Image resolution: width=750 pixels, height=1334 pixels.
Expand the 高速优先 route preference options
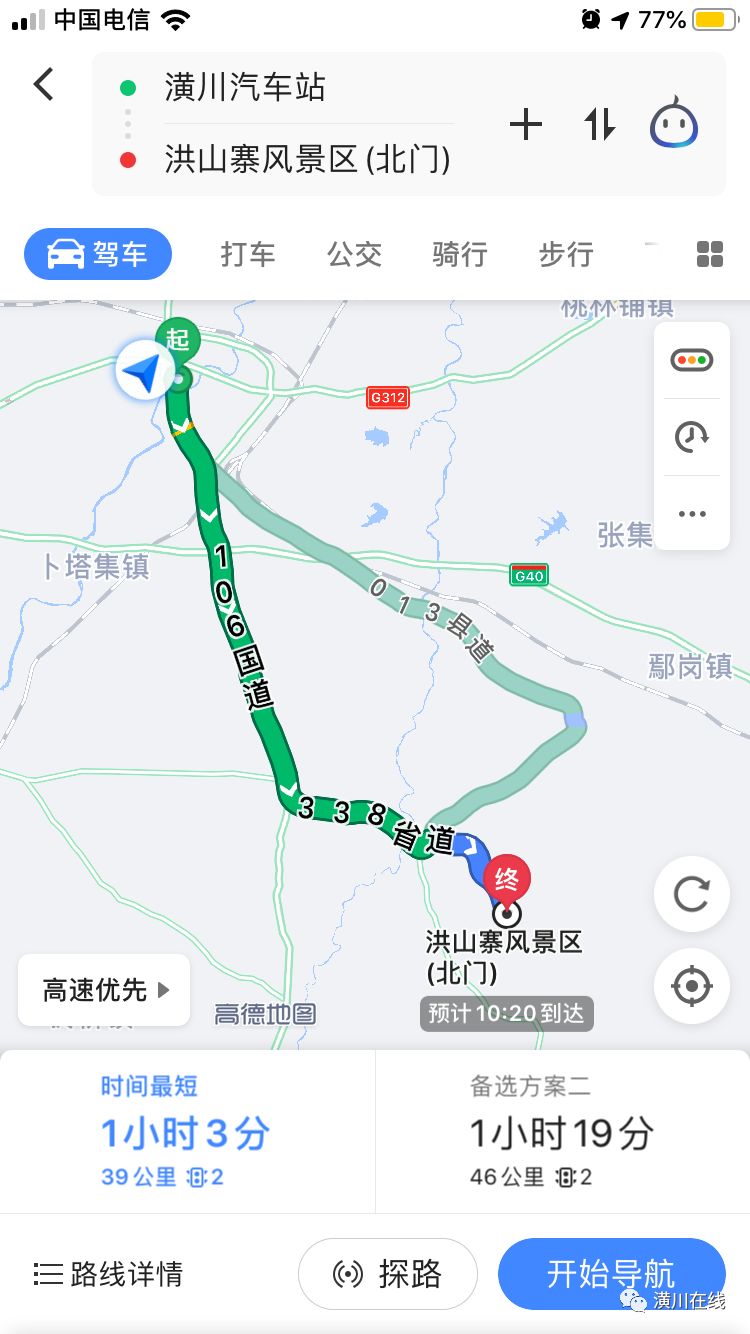104,989
